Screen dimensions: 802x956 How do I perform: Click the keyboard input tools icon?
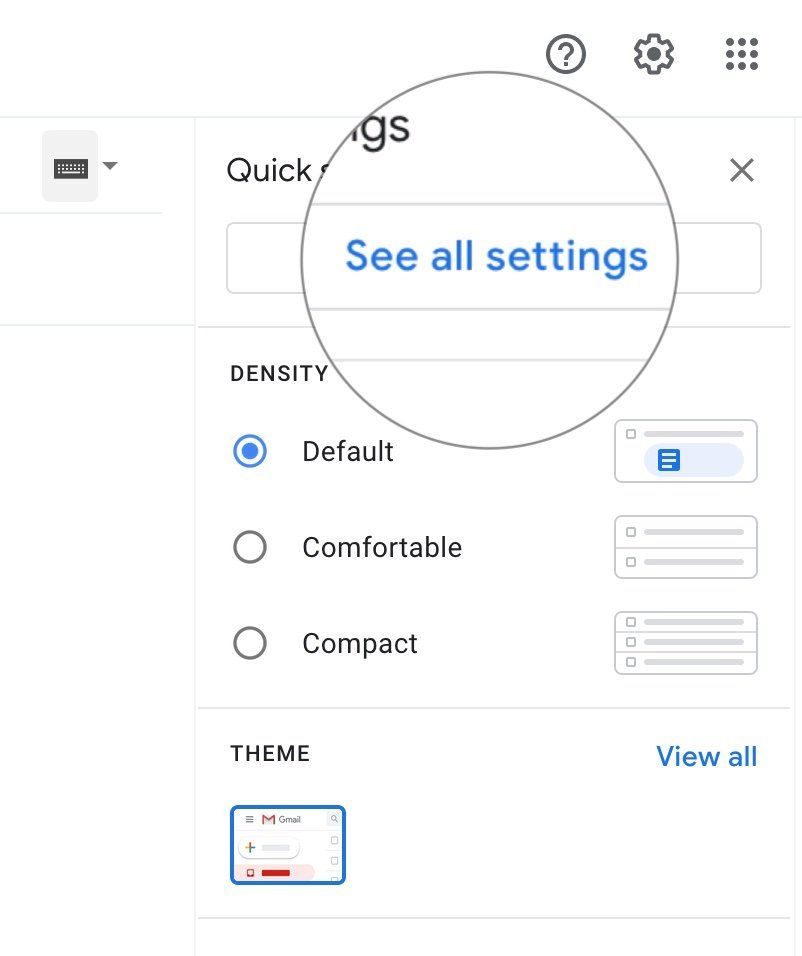pos(68,166)
